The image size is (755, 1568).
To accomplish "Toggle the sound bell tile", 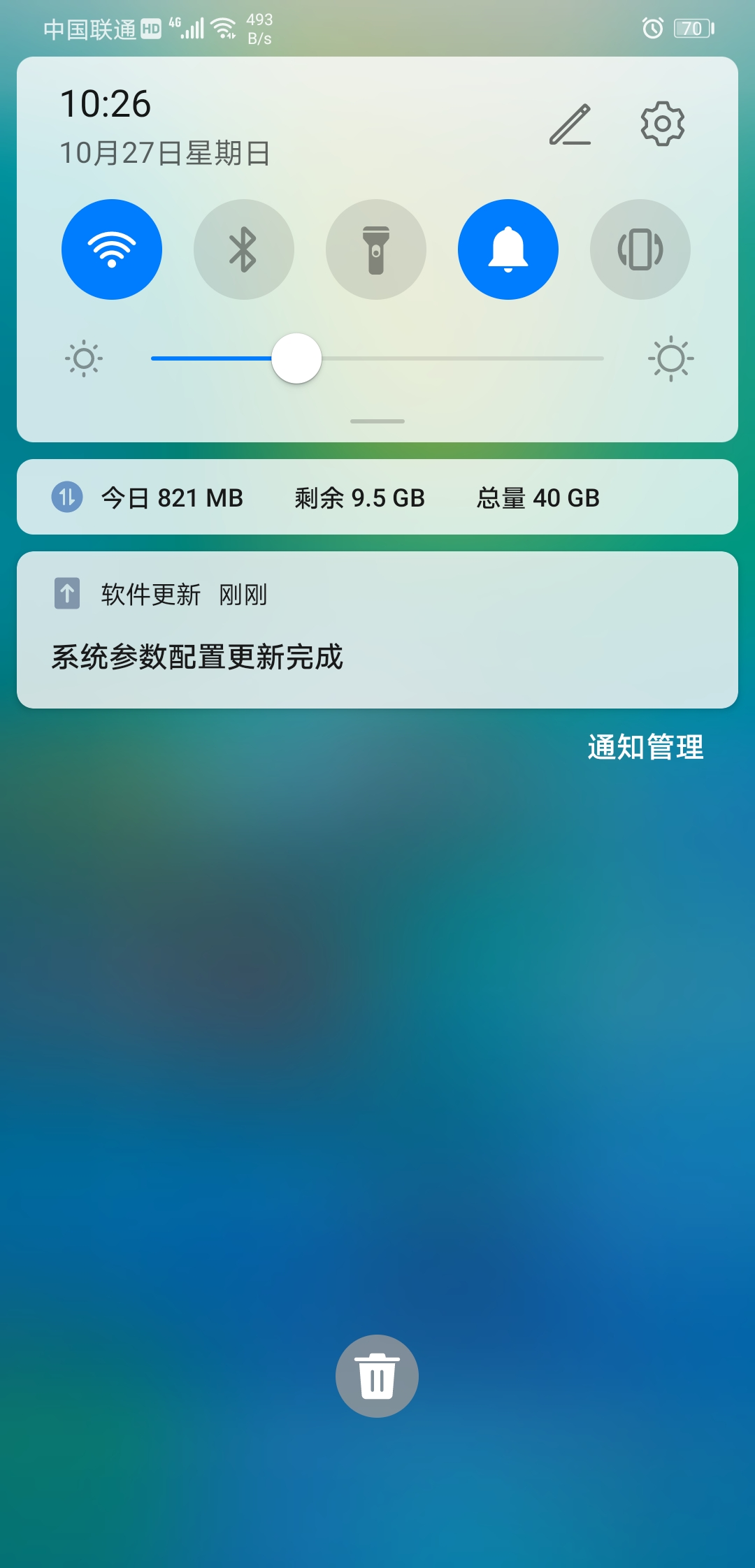I will pyautogui.click(x=508, y=249).
